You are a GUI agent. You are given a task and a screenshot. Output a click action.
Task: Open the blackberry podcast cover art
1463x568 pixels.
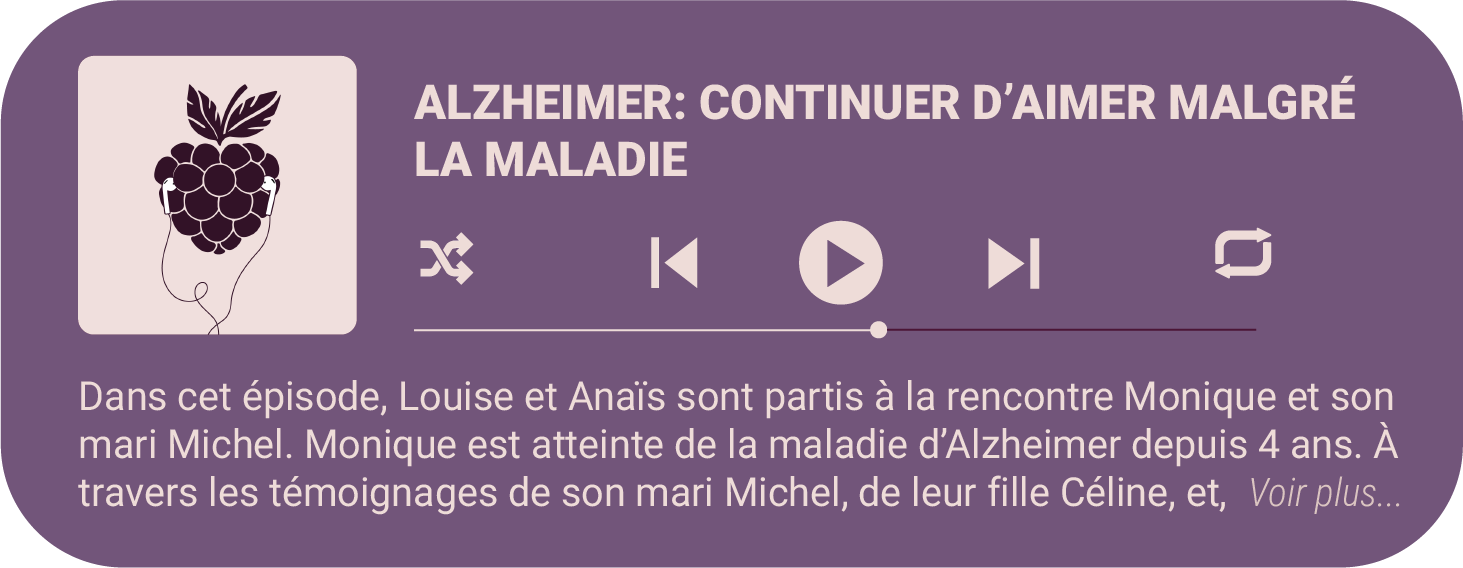(217, 195)
